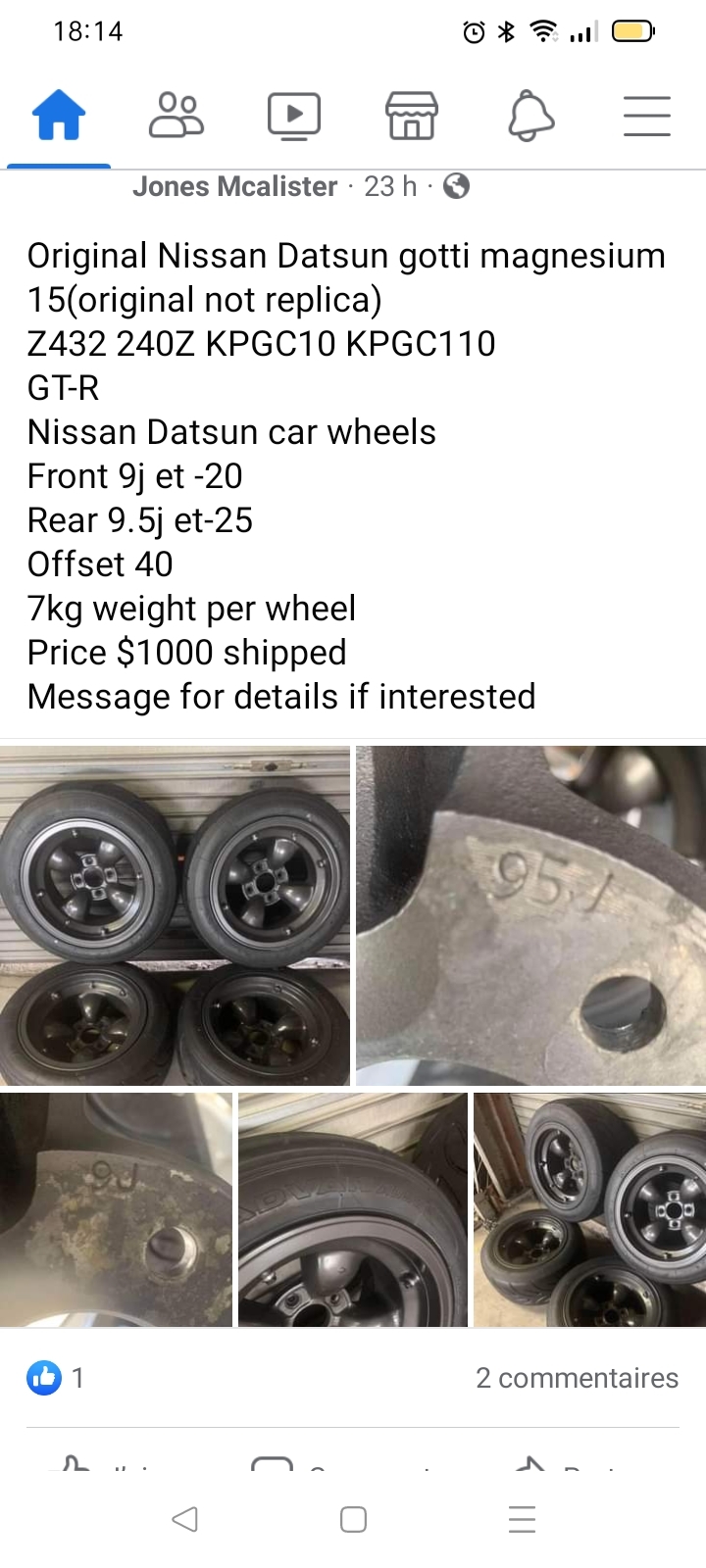Open the hamburger menu tab
Viewport: 706px width, 1568px height.
[x=647, y=116]
